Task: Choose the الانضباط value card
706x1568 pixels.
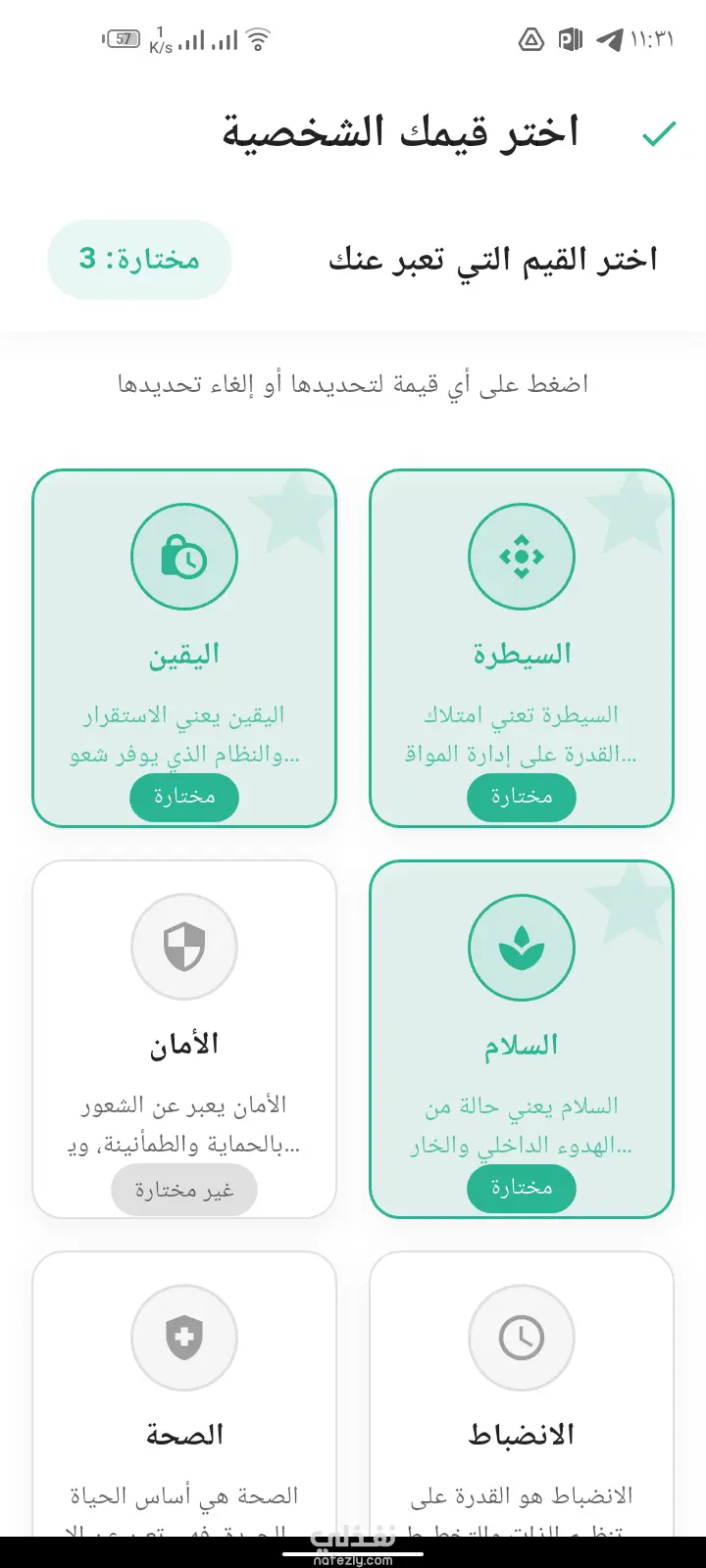Action: 521,1392
